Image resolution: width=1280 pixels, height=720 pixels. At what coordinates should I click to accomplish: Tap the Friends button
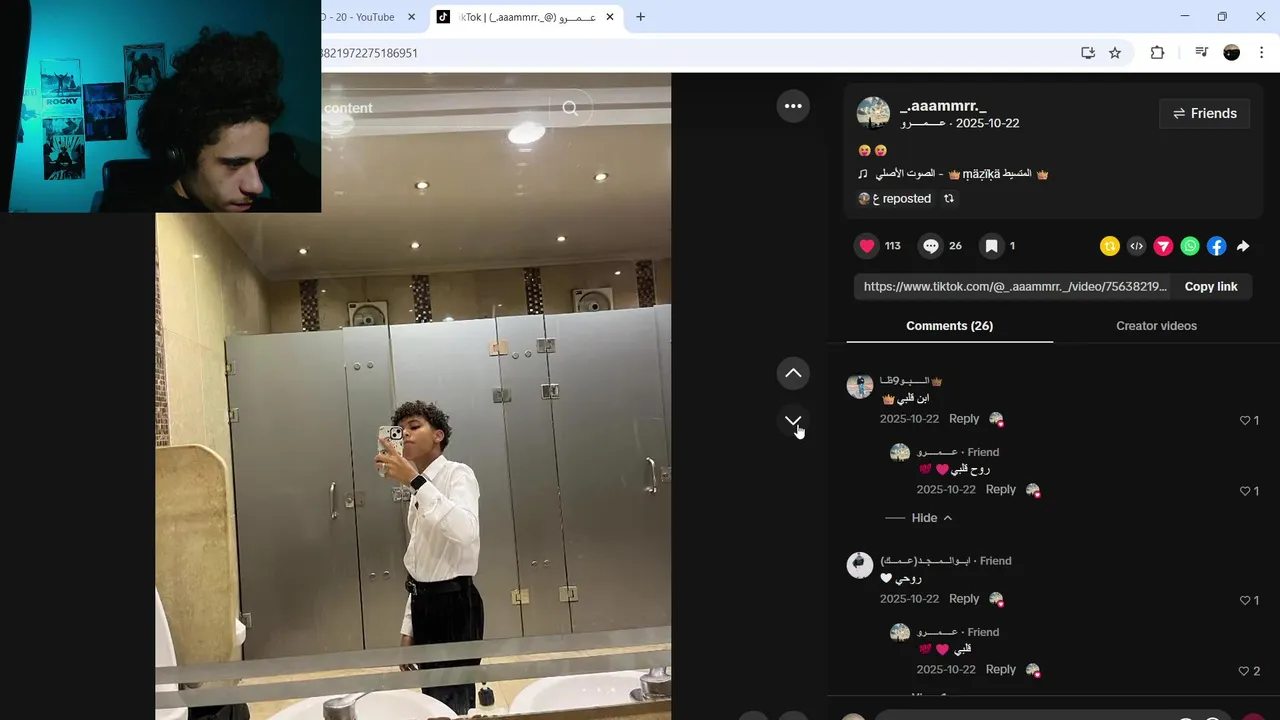coord(1204,113)
